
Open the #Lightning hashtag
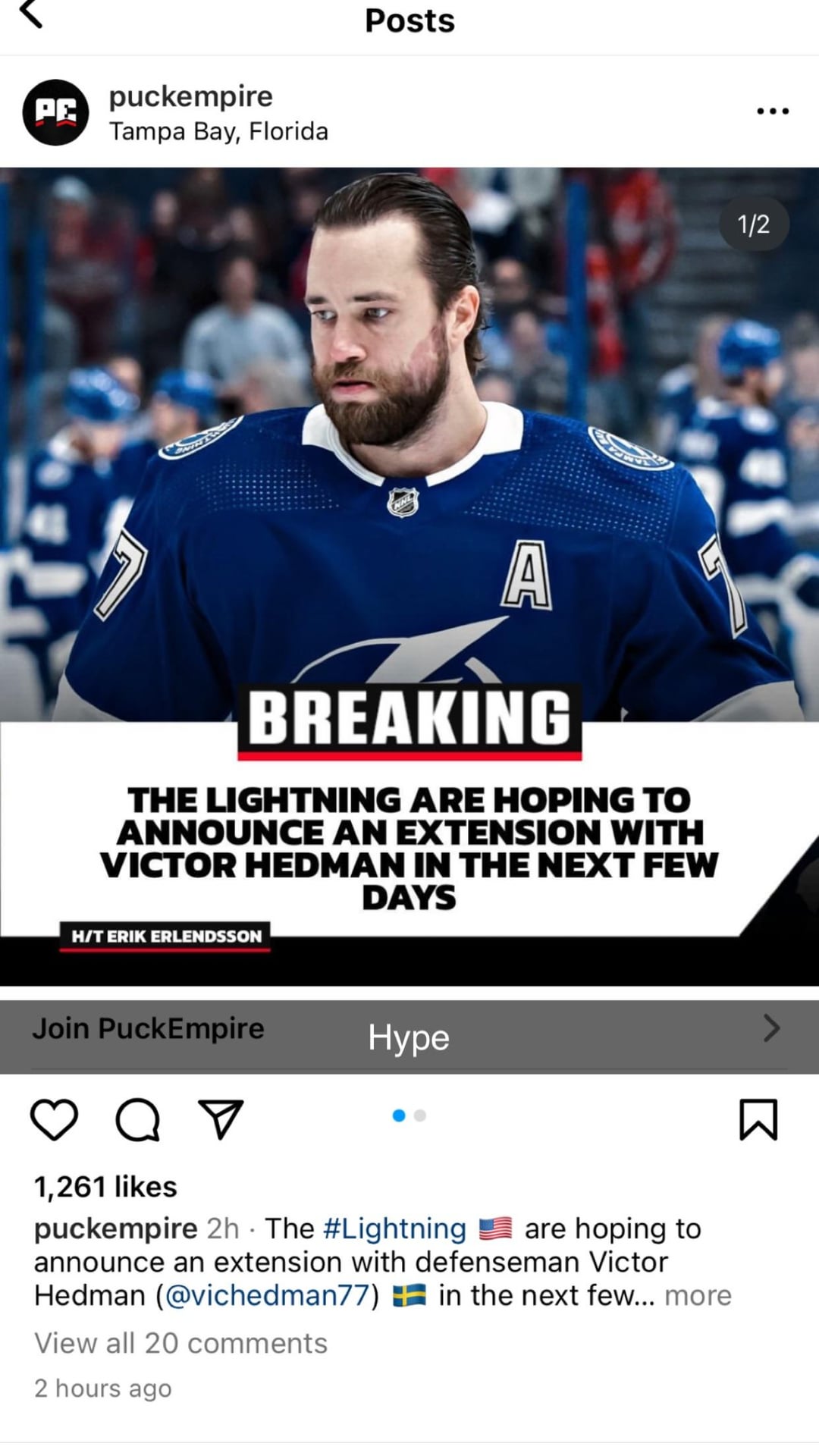click(x=394, y=1228)
